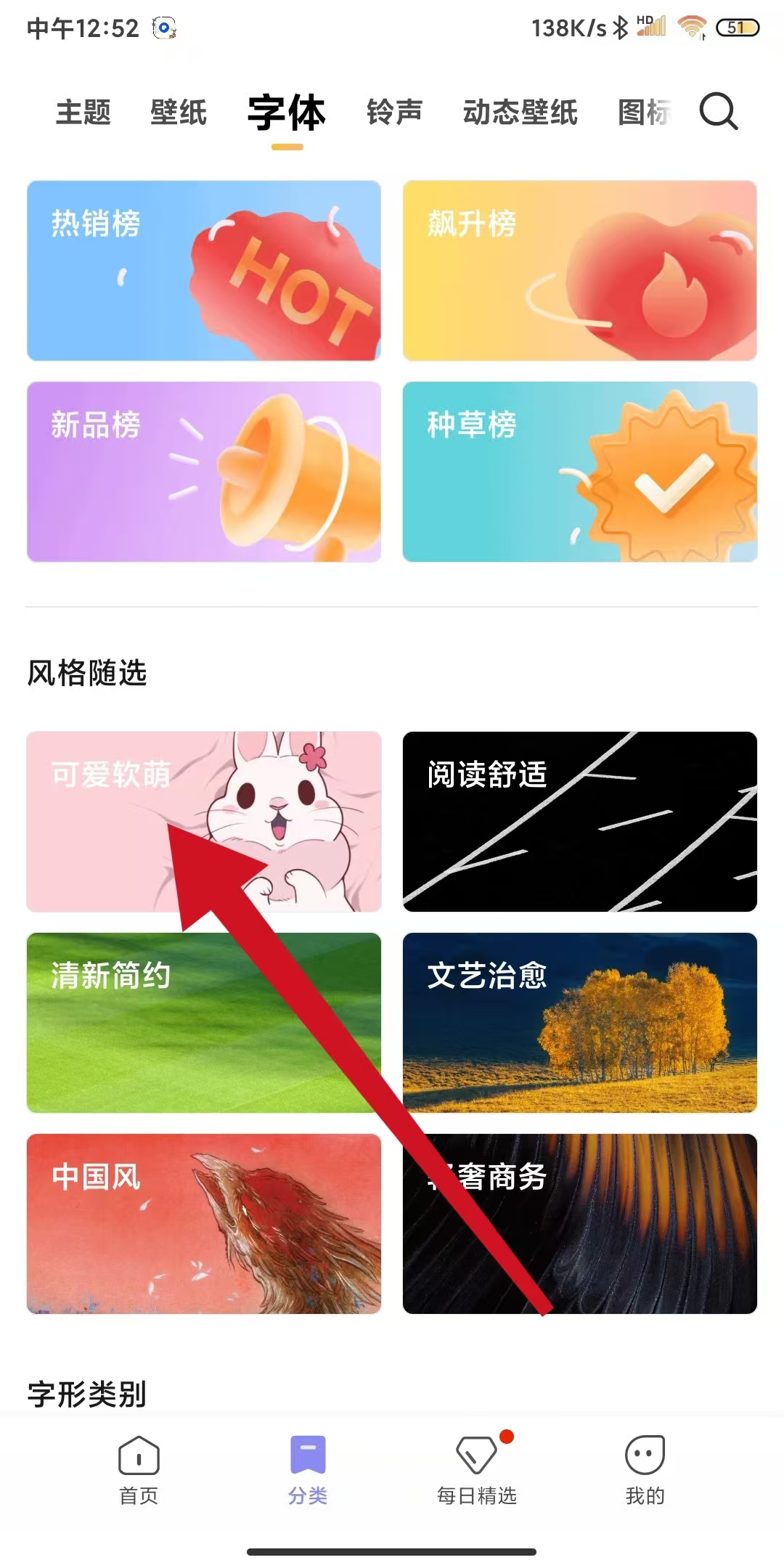Browse the 文艺治愈 font style
The height and width of the screenshot is (1568, 784).
tap(579, 1023)
